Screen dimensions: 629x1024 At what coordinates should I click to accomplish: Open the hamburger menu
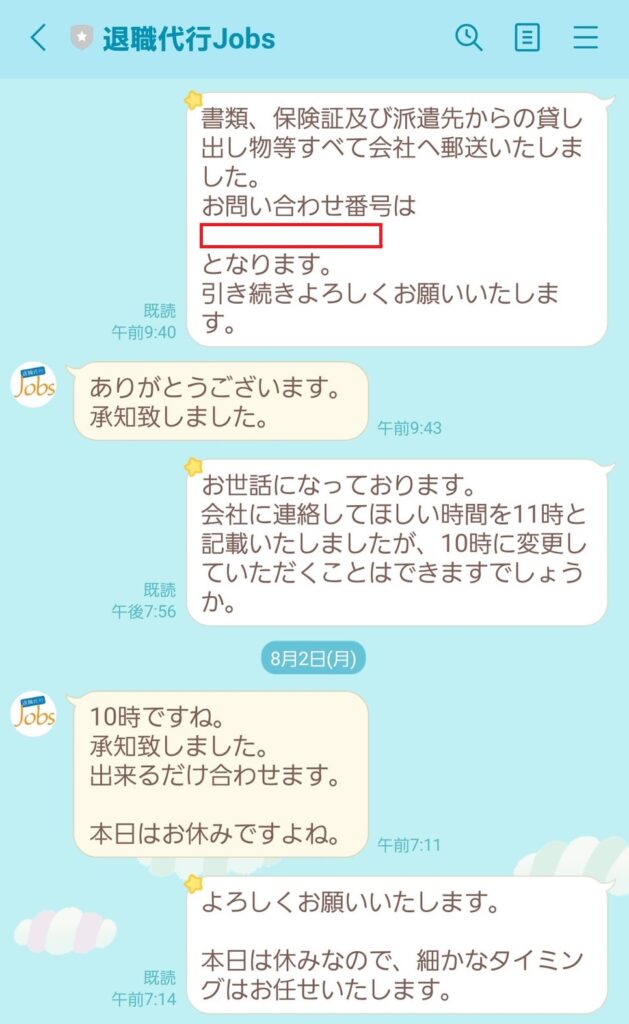point(585,38)
